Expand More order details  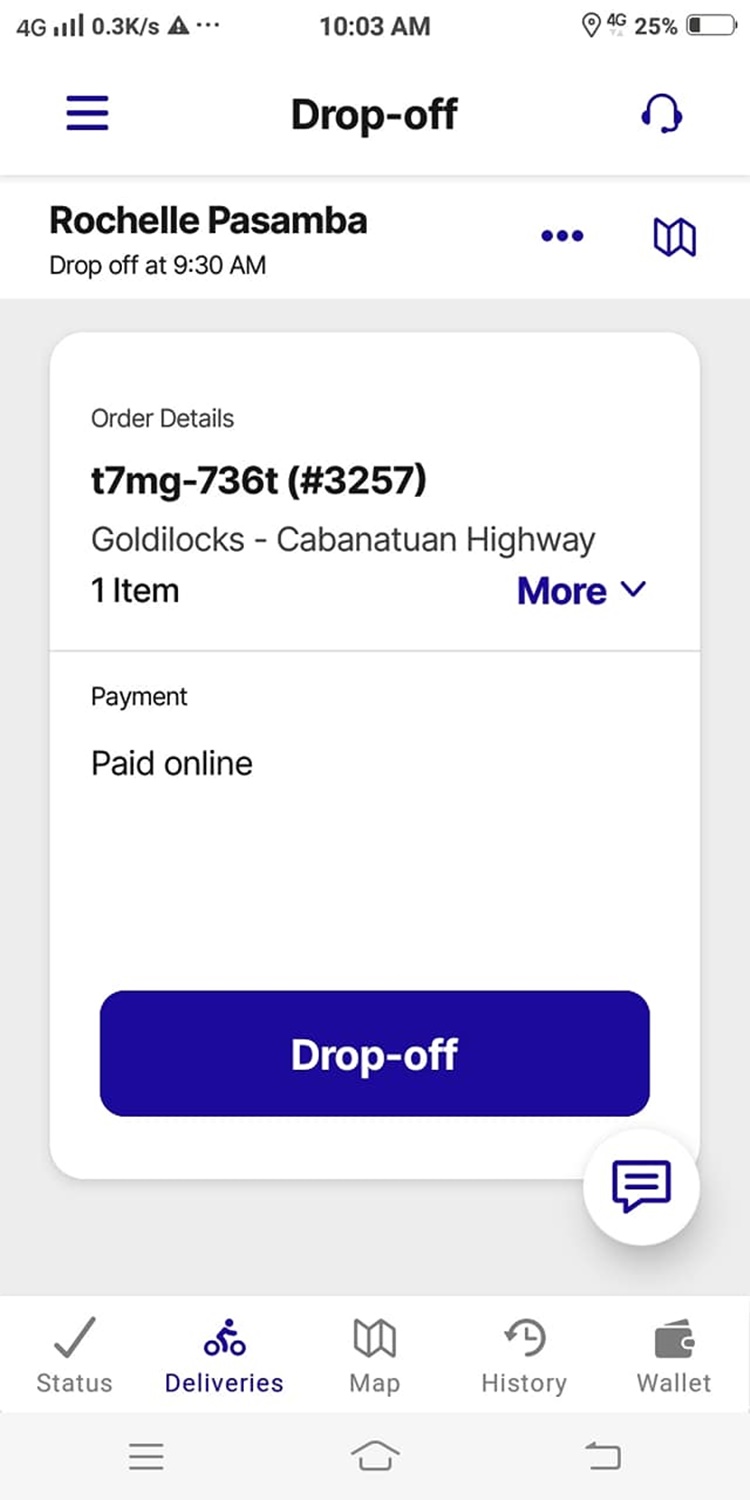pos(581,591)
